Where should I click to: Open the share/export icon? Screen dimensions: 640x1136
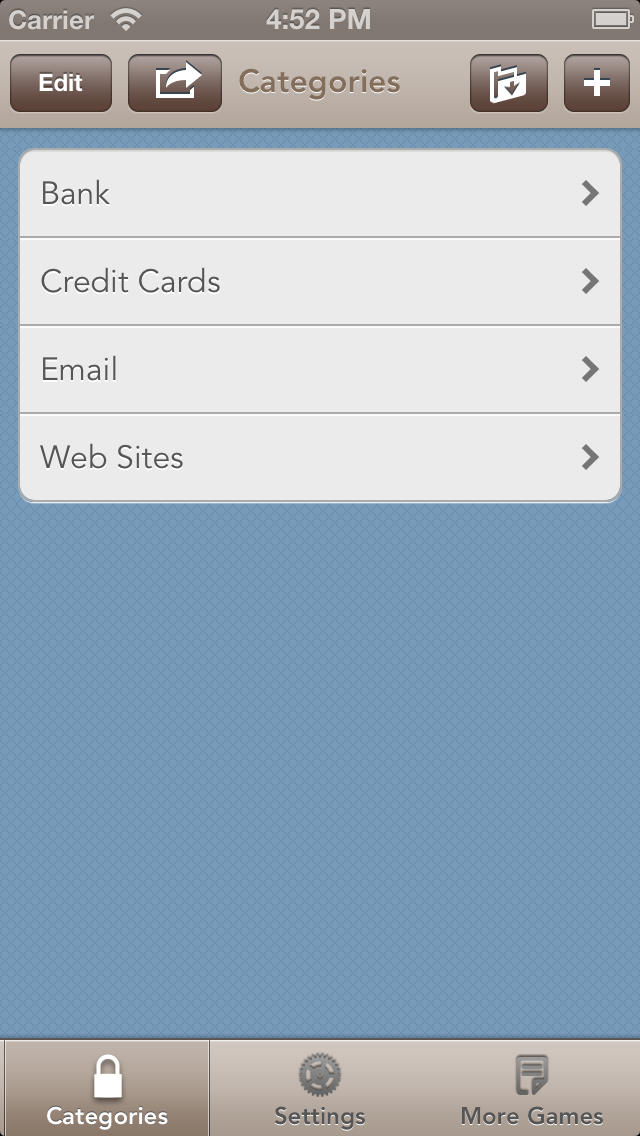click(175, 83)
